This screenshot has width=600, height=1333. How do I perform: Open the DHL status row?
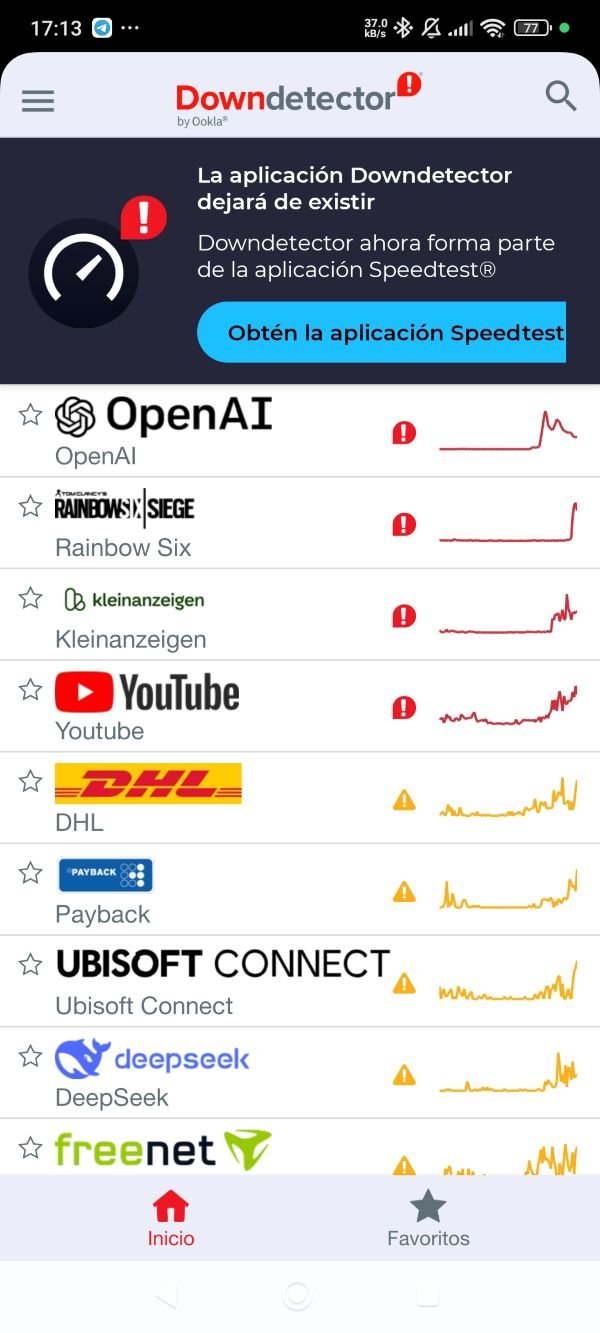(x=300, y=798)
